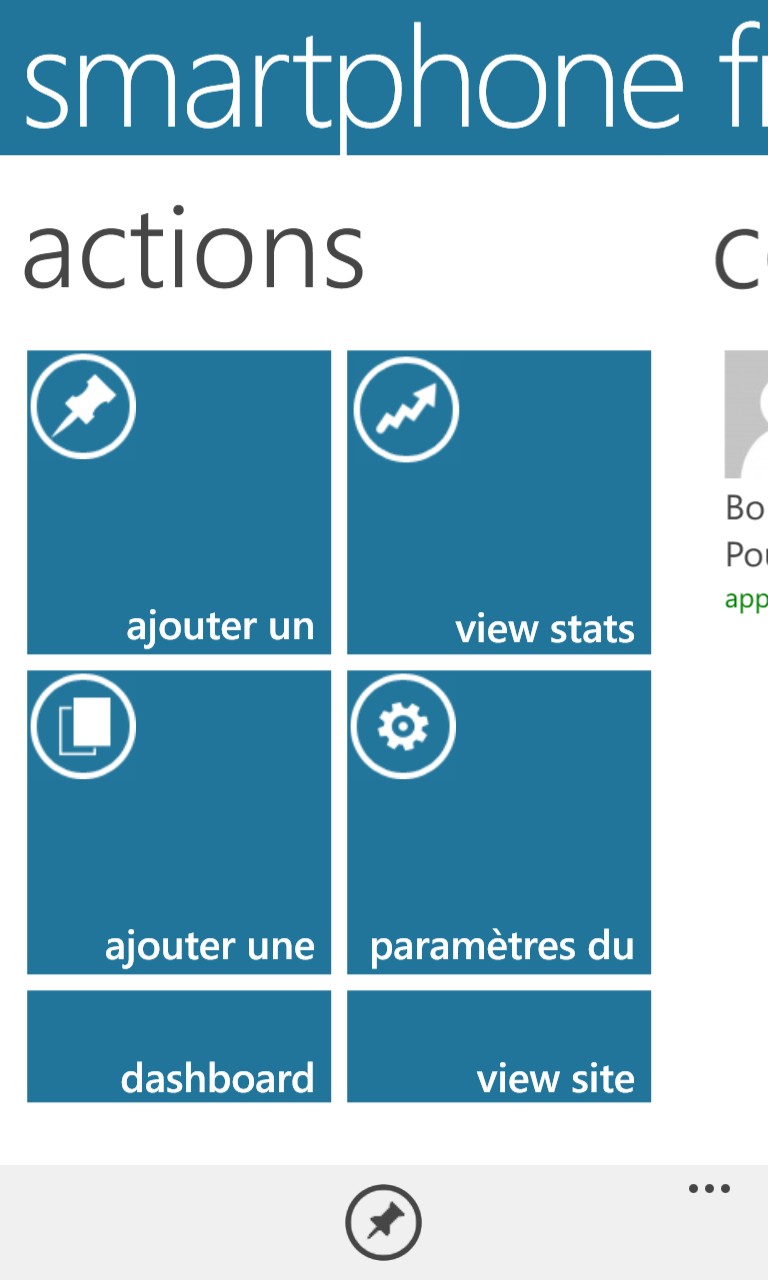Select the "ajouter une" pages tile

[x=179, y=822]
